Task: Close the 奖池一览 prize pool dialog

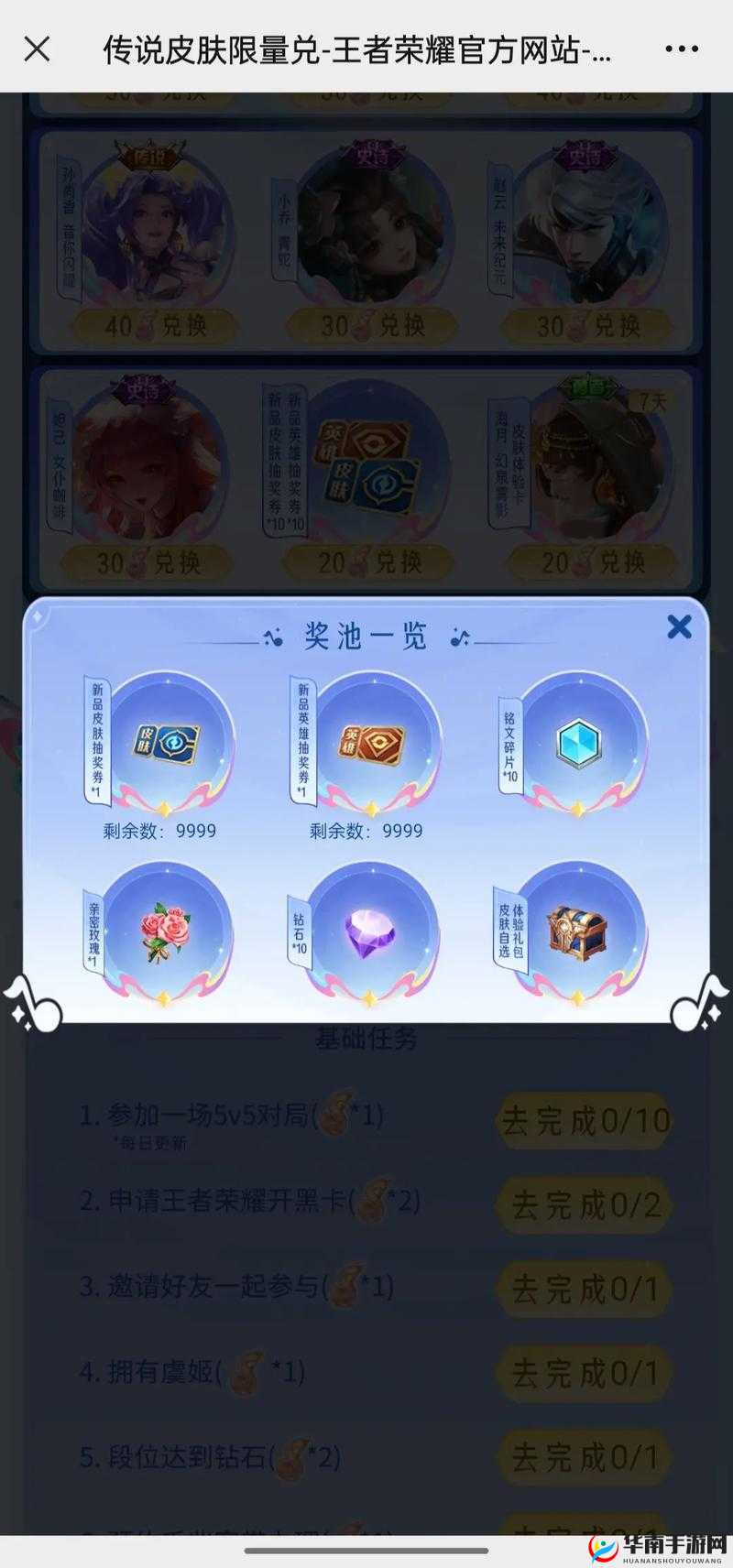Action: 678,628
